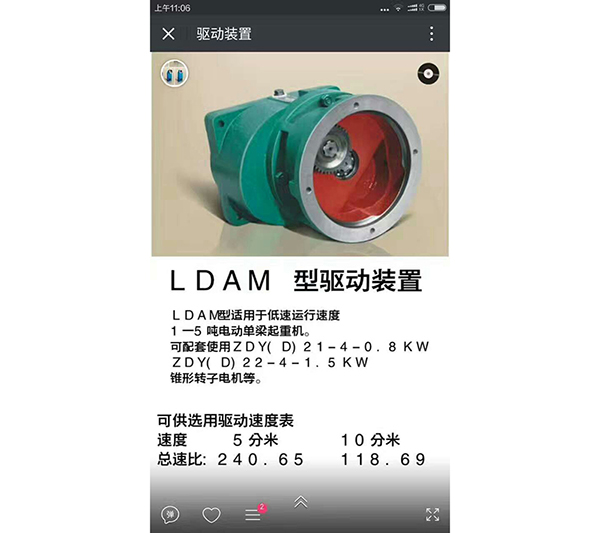Enter fullscreen view
600x533 pixels.
tap(432, 515)
